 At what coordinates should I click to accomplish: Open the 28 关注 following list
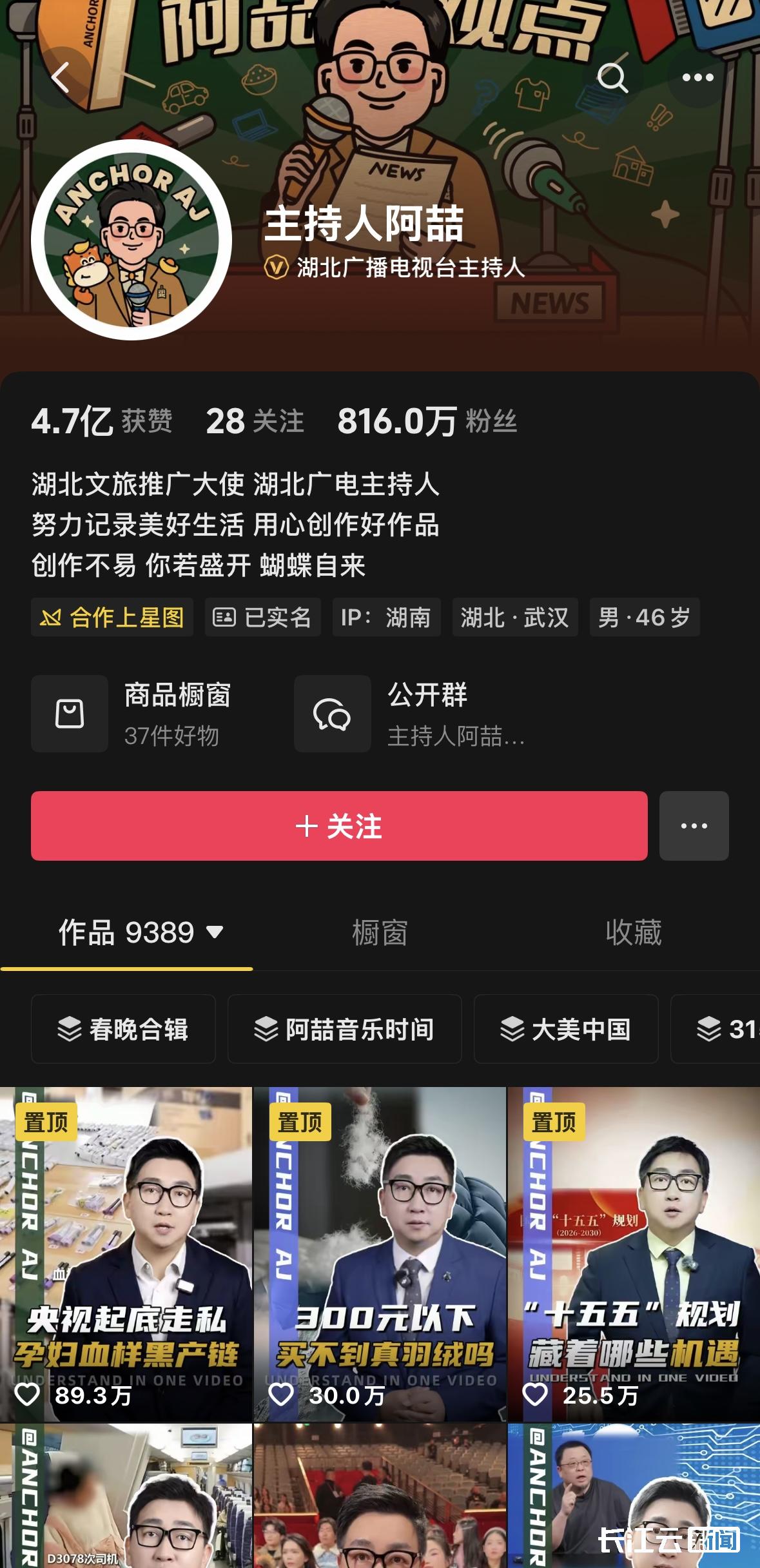[255, 422]
